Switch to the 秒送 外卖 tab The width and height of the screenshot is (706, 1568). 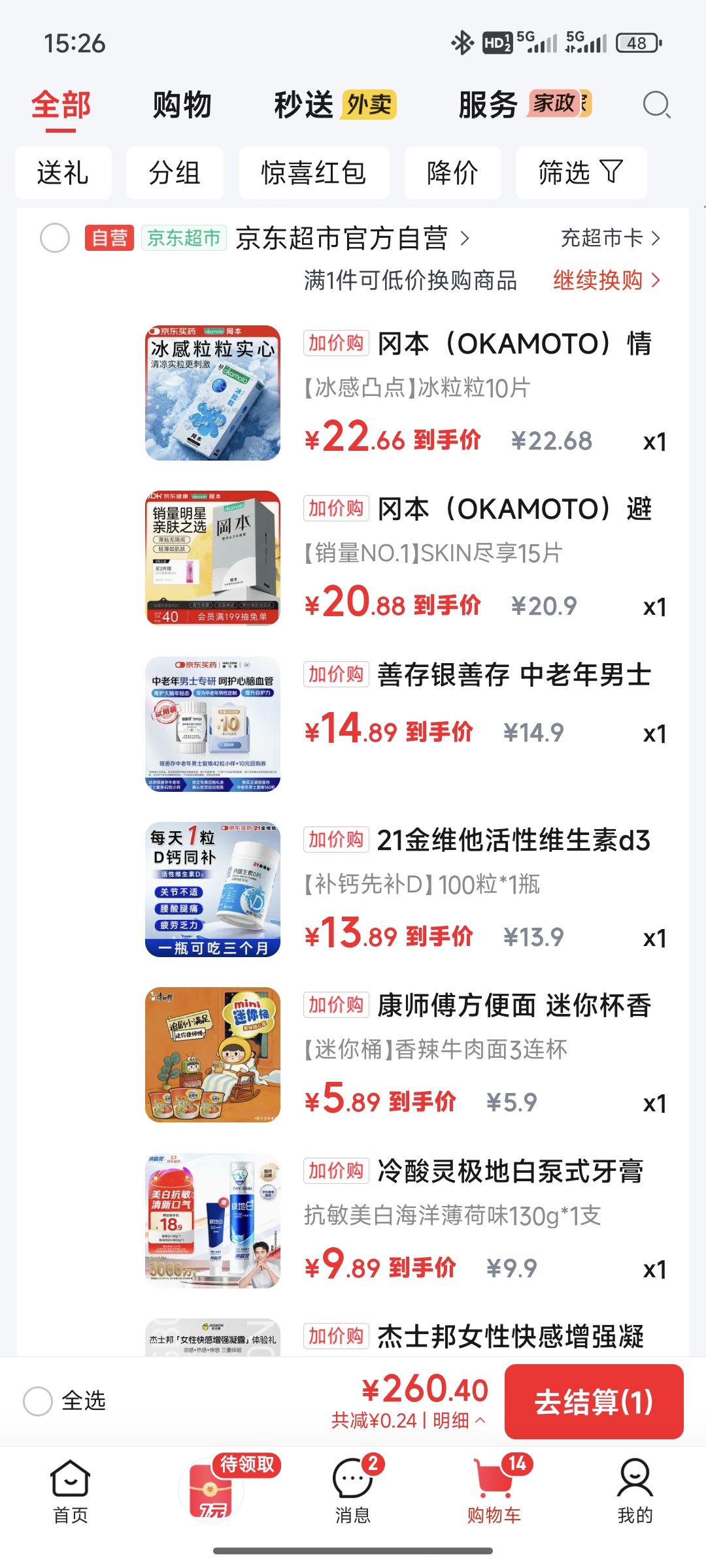click(x=335, y=105)
